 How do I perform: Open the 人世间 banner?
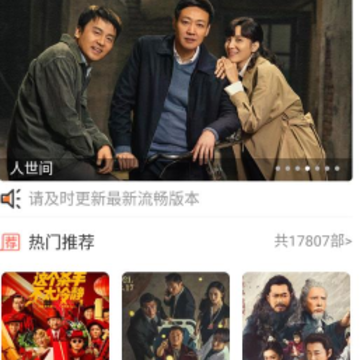pos(176,90)
